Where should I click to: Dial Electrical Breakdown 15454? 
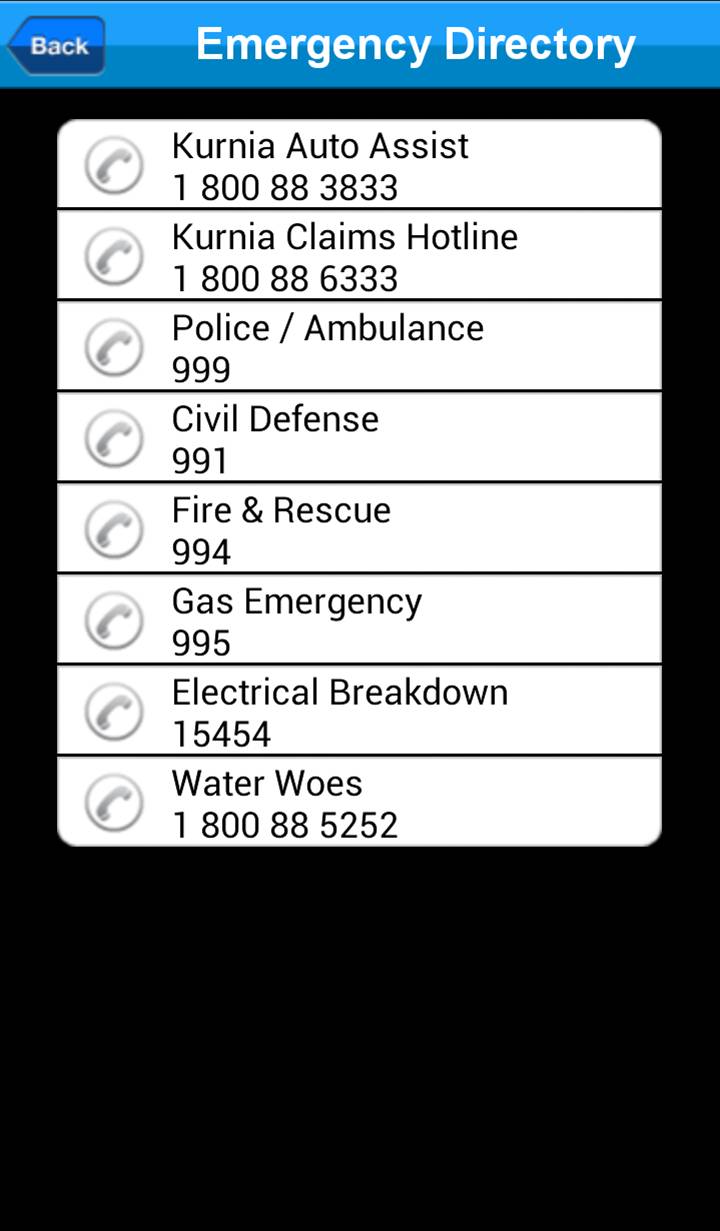(x=359, y=710)
